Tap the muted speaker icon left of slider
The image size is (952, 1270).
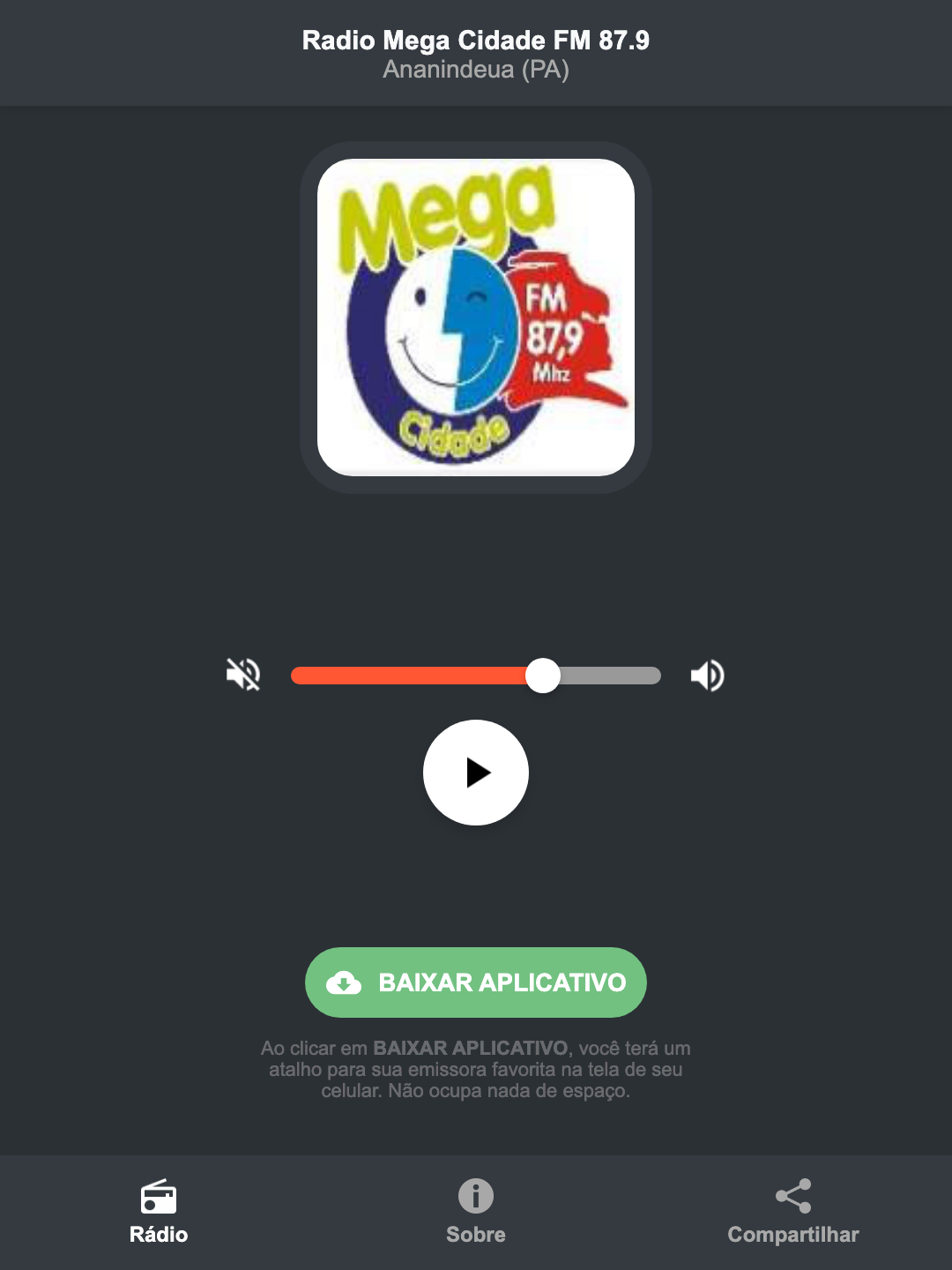[242, 675]
